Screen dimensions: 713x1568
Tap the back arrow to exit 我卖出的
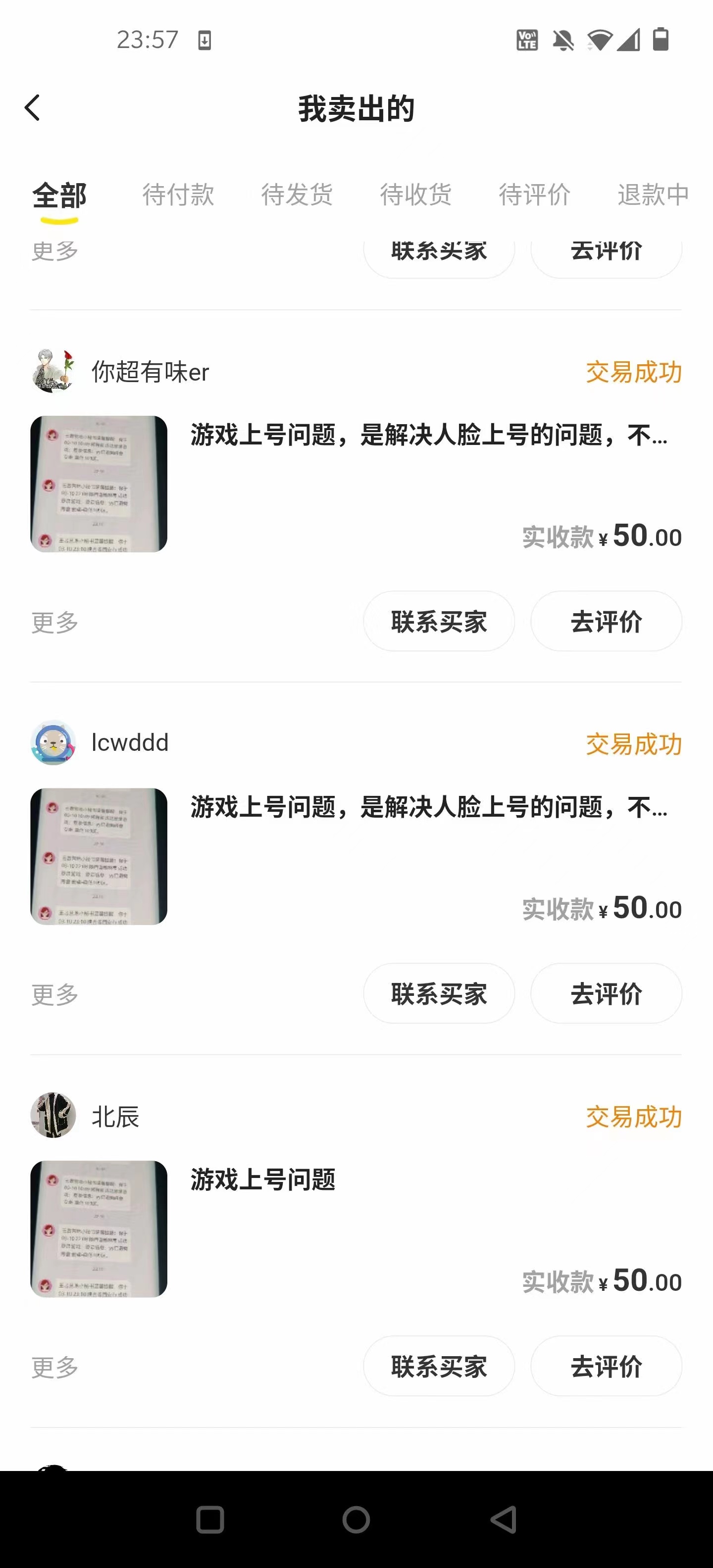33,107
